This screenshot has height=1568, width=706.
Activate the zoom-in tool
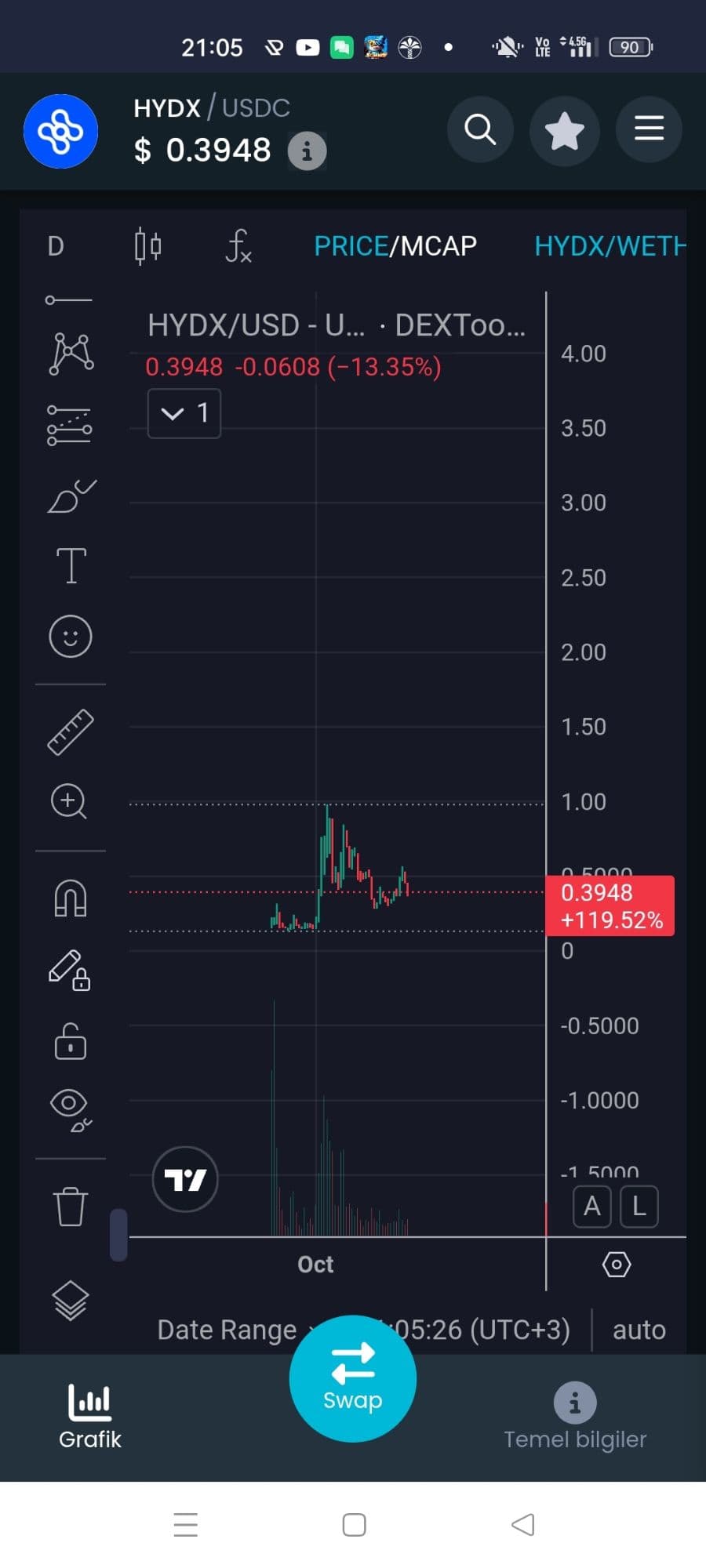69,801
